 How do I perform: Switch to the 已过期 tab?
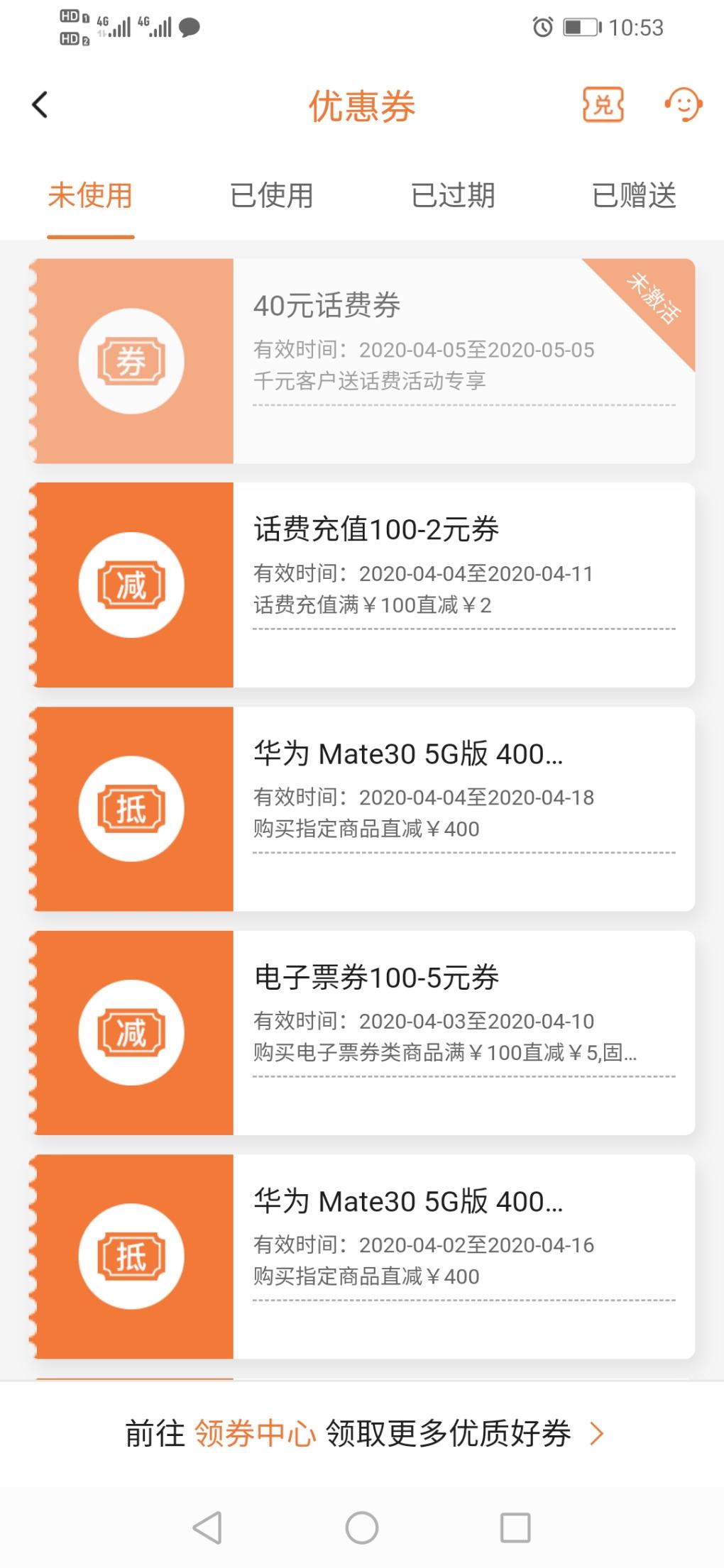[x=453, y=196]
